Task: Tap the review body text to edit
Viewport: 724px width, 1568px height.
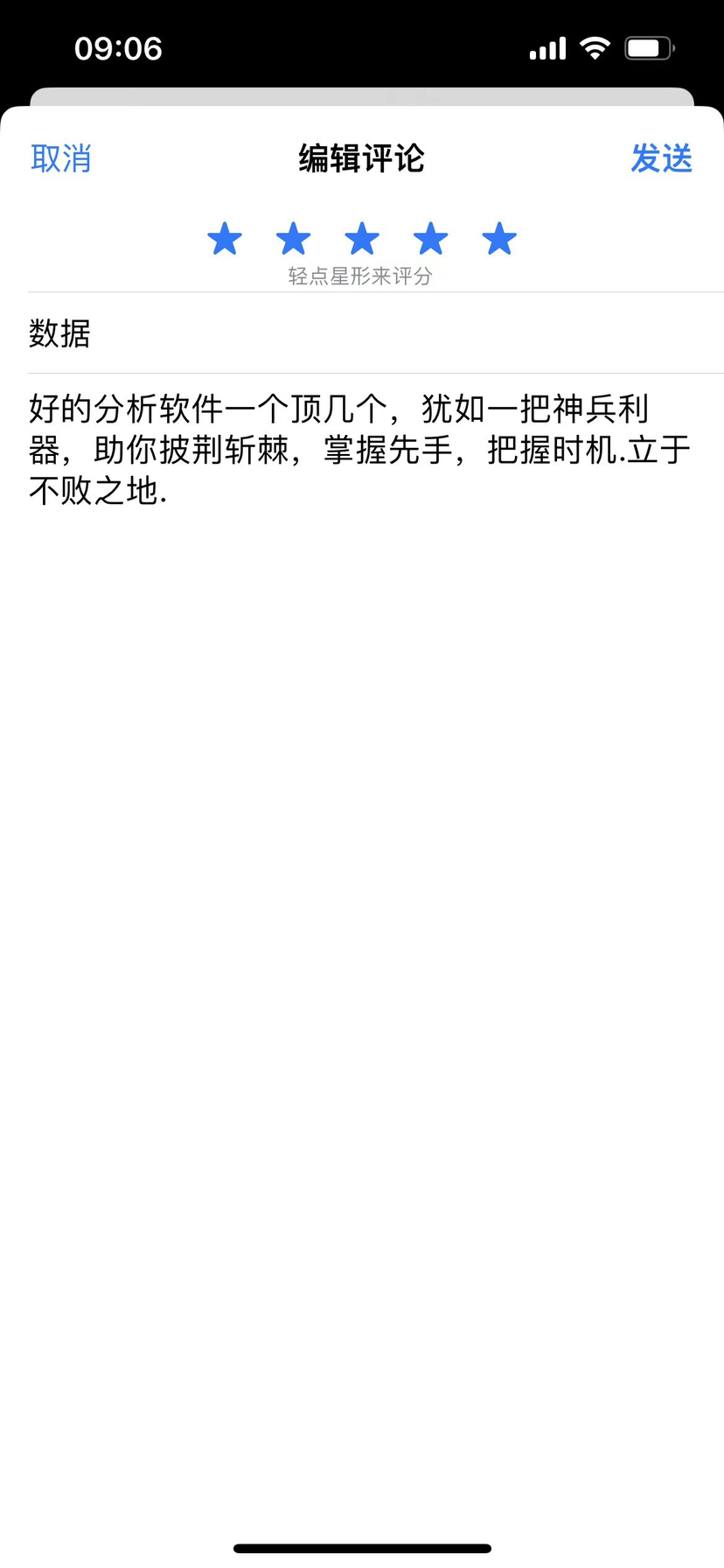Action: point(360,449)
